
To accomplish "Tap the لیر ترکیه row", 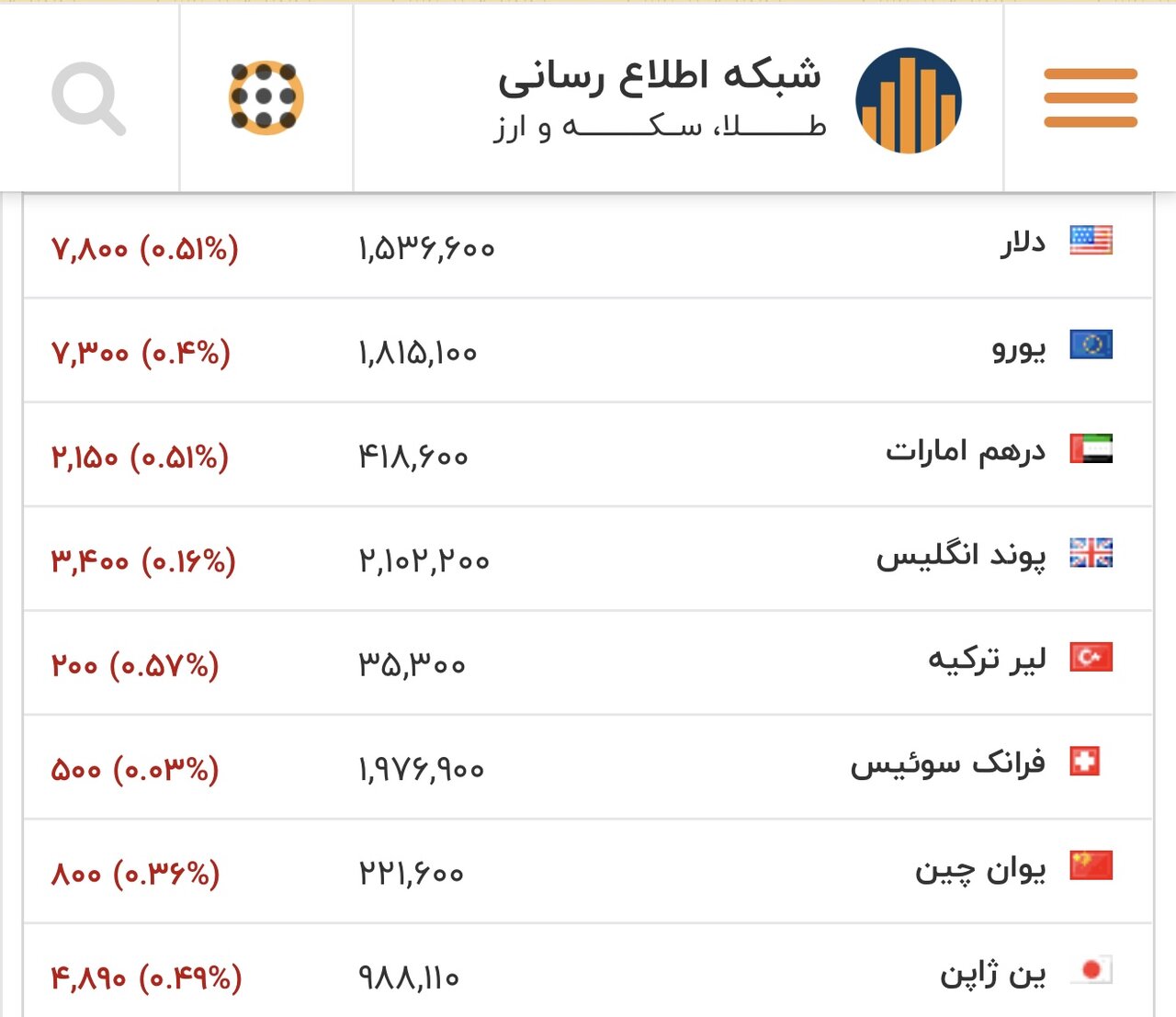I will coord(986,661).
